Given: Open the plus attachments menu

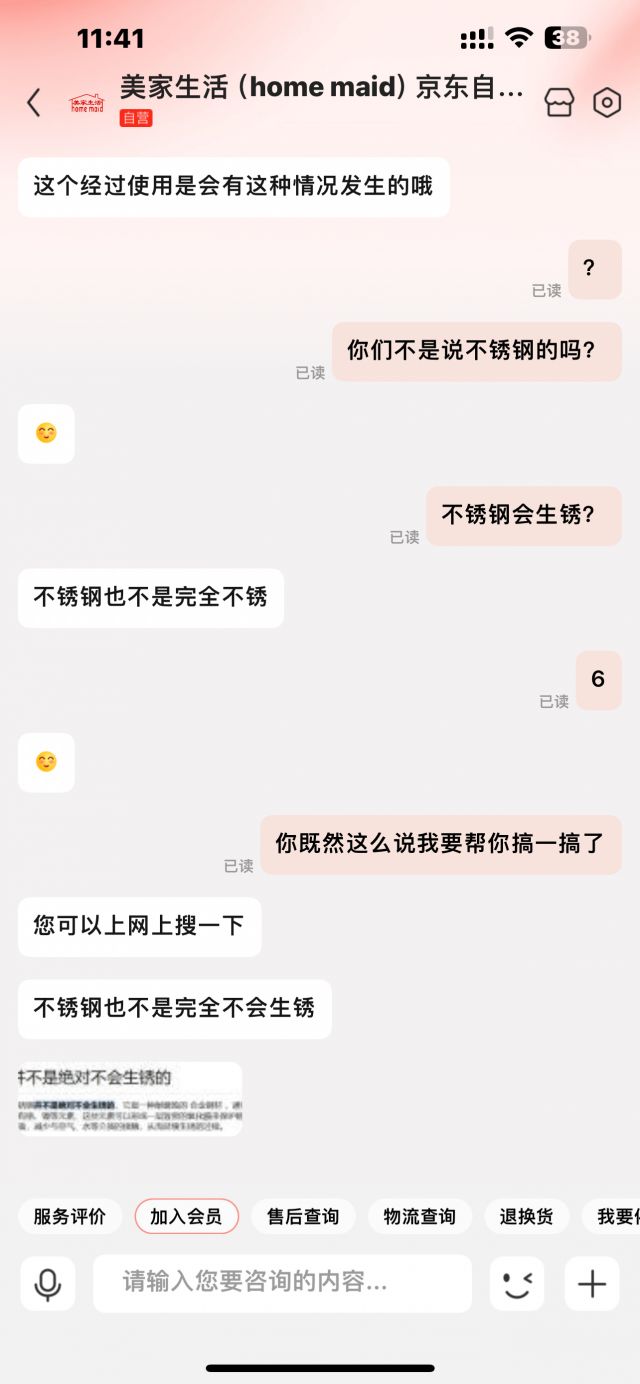Looking at the screenshot, I should [592, 1283].
